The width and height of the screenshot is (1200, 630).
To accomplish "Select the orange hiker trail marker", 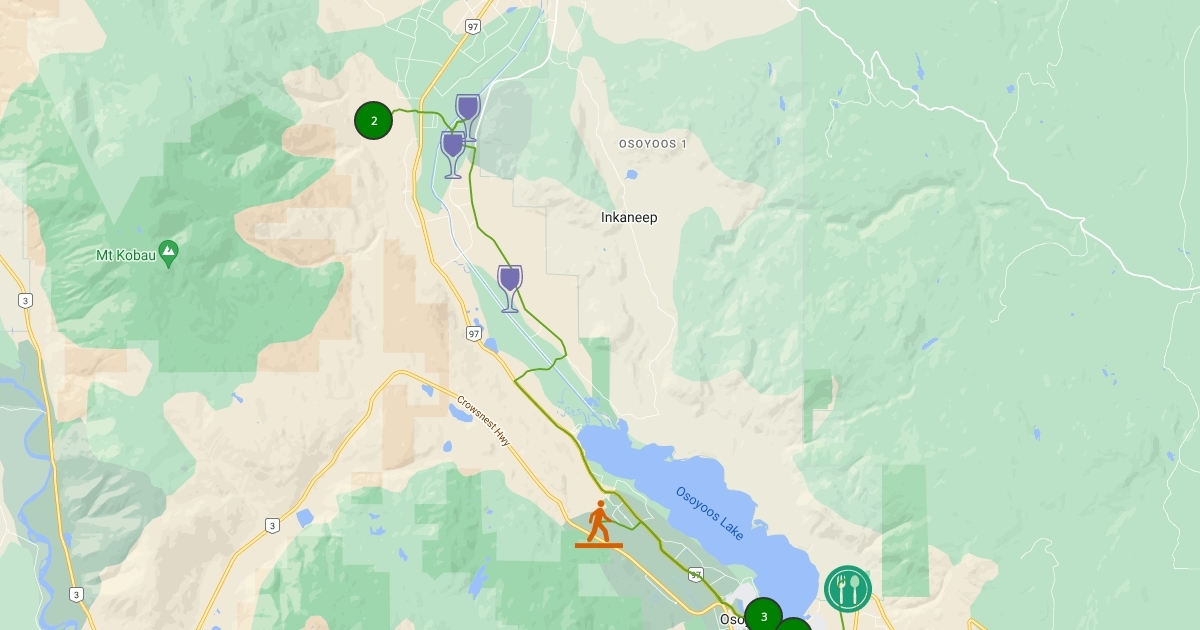I will tap(598, 524).
